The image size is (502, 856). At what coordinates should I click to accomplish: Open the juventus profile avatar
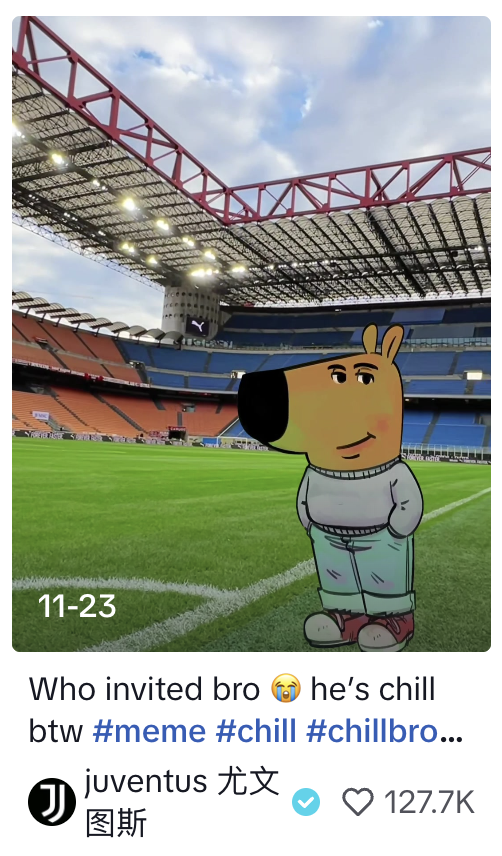[x=52, y=802]
